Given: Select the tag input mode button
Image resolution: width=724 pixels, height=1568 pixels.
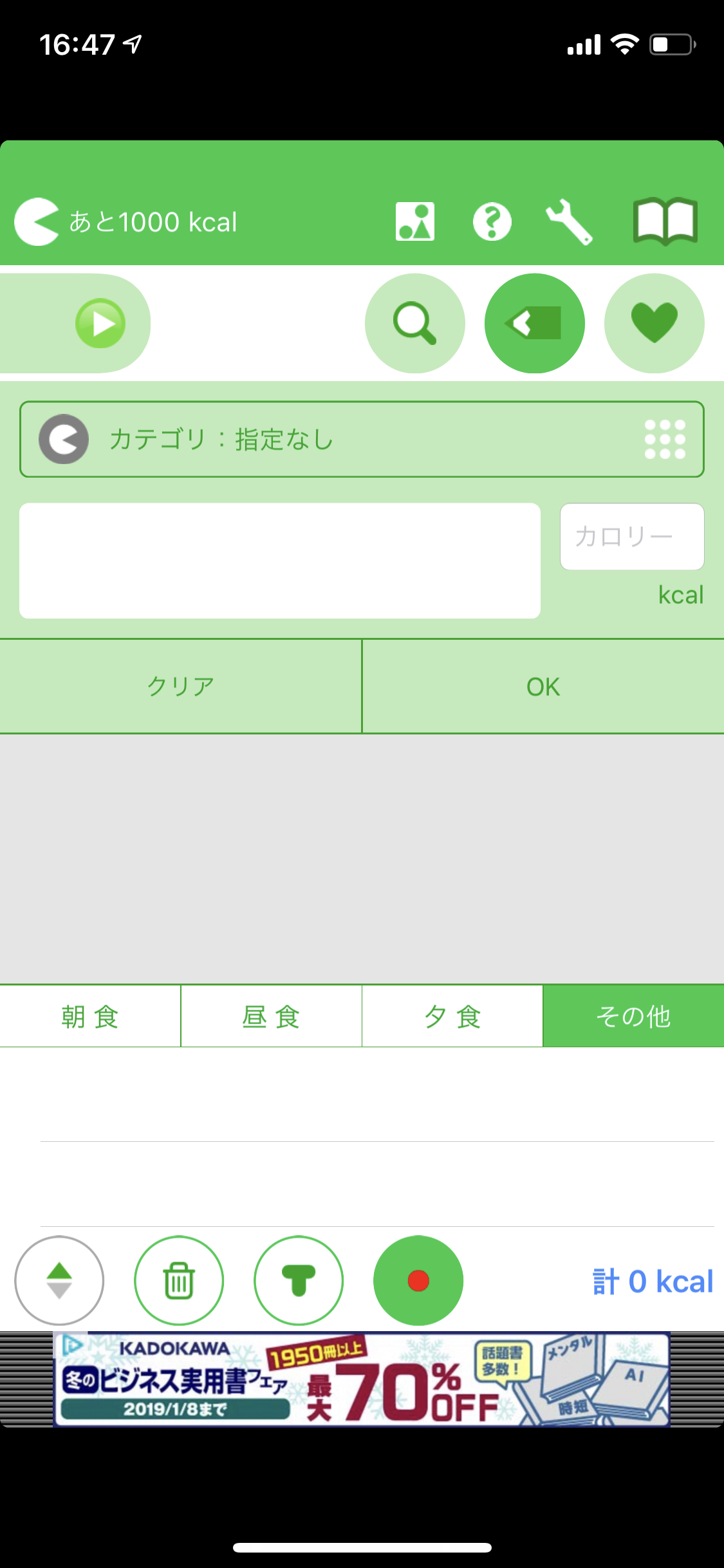Looking at the screenshot, I should [x=535, y=323].
